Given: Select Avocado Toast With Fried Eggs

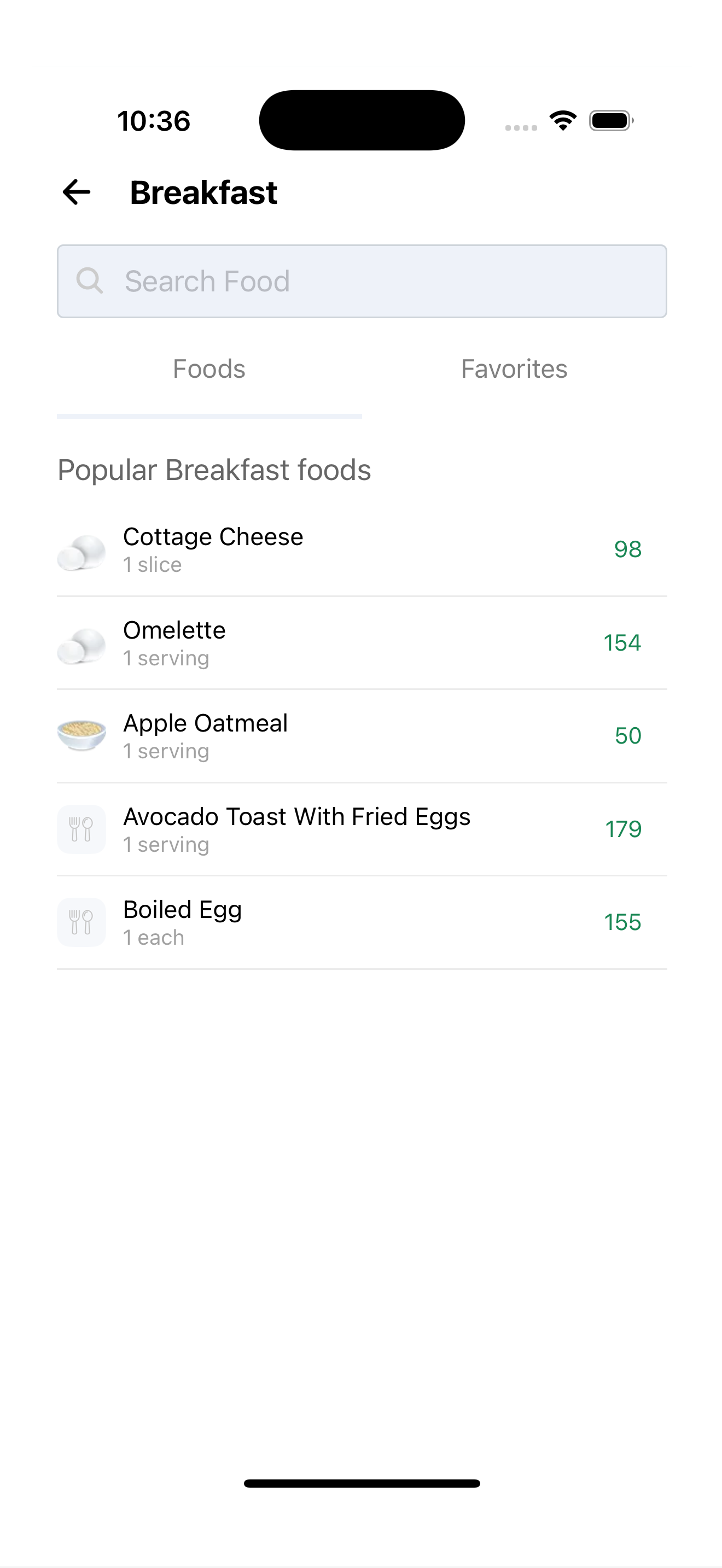Looking at the screenshot, I should 362,829.
